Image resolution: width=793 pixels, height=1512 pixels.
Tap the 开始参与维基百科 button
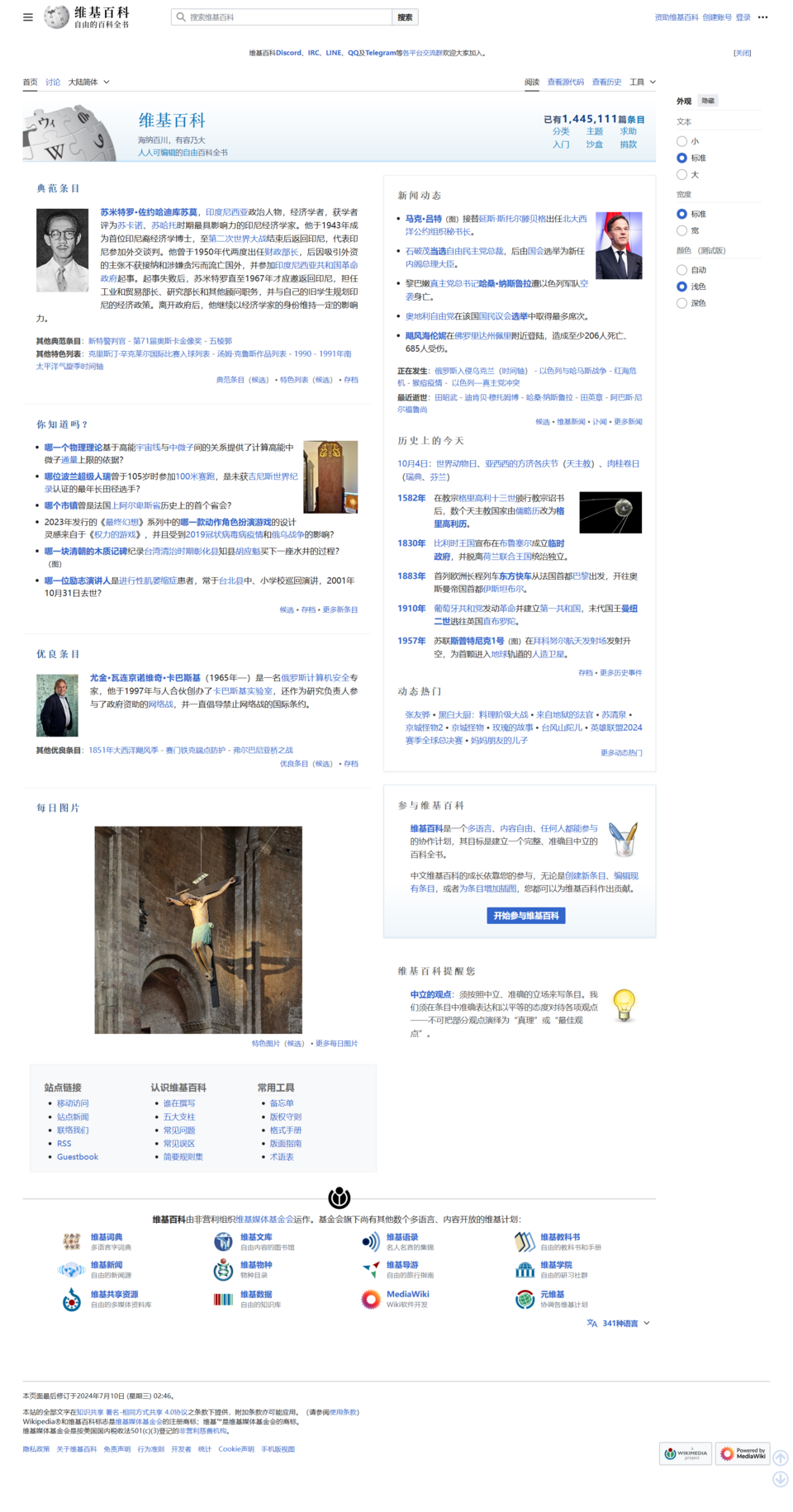coord(525,915)
